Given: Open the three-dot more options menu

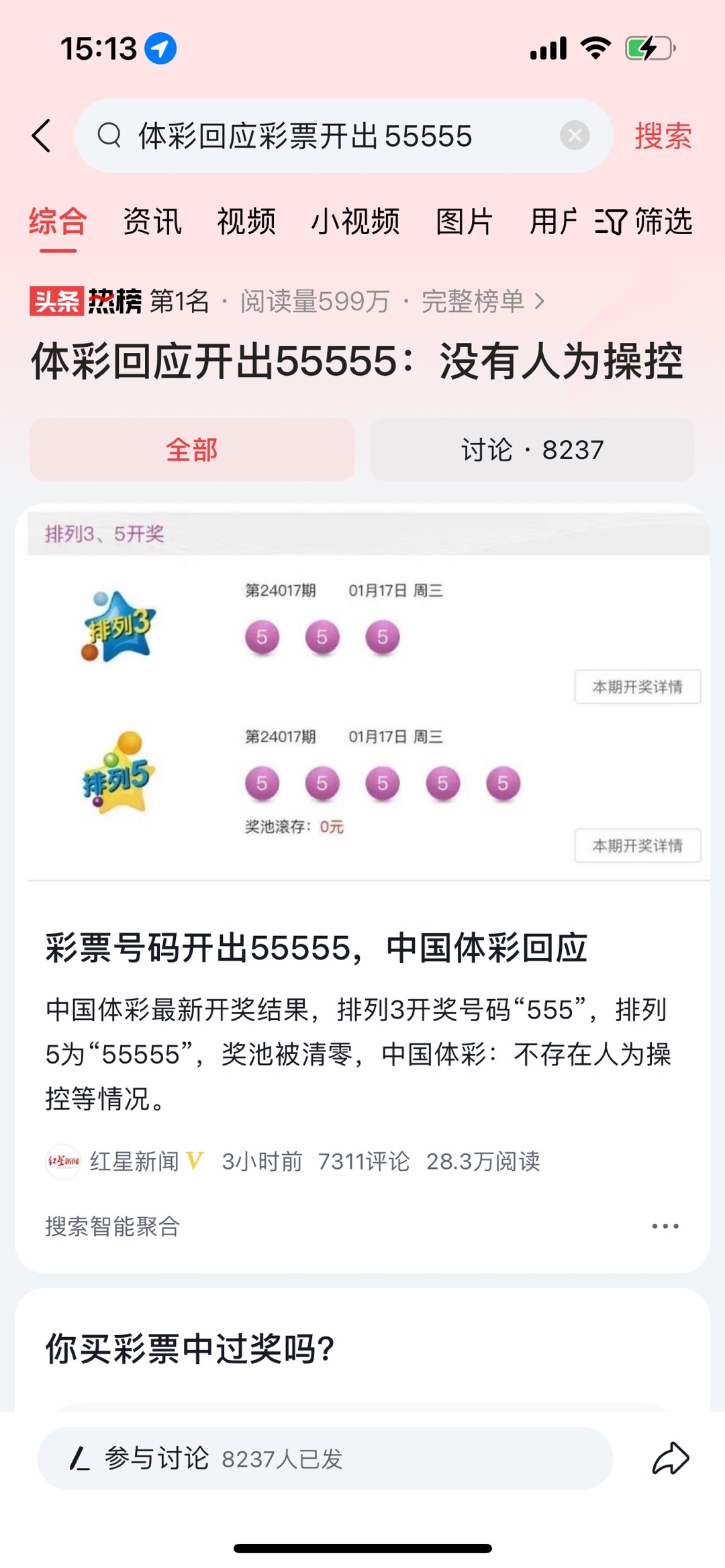Looking at the screenshot, I should click(x=665, y=1226).
